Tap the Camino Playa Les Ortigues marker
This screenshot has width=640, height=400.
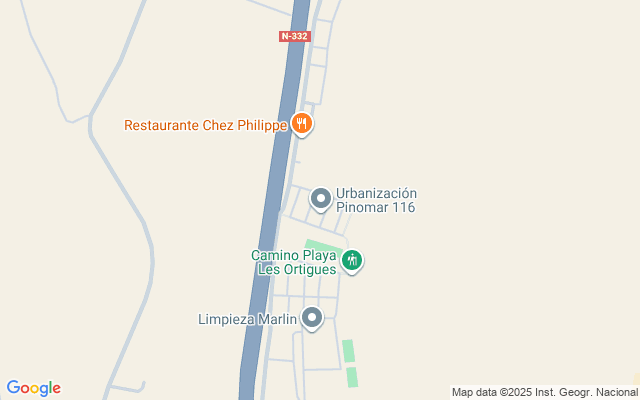pos(352,261)
